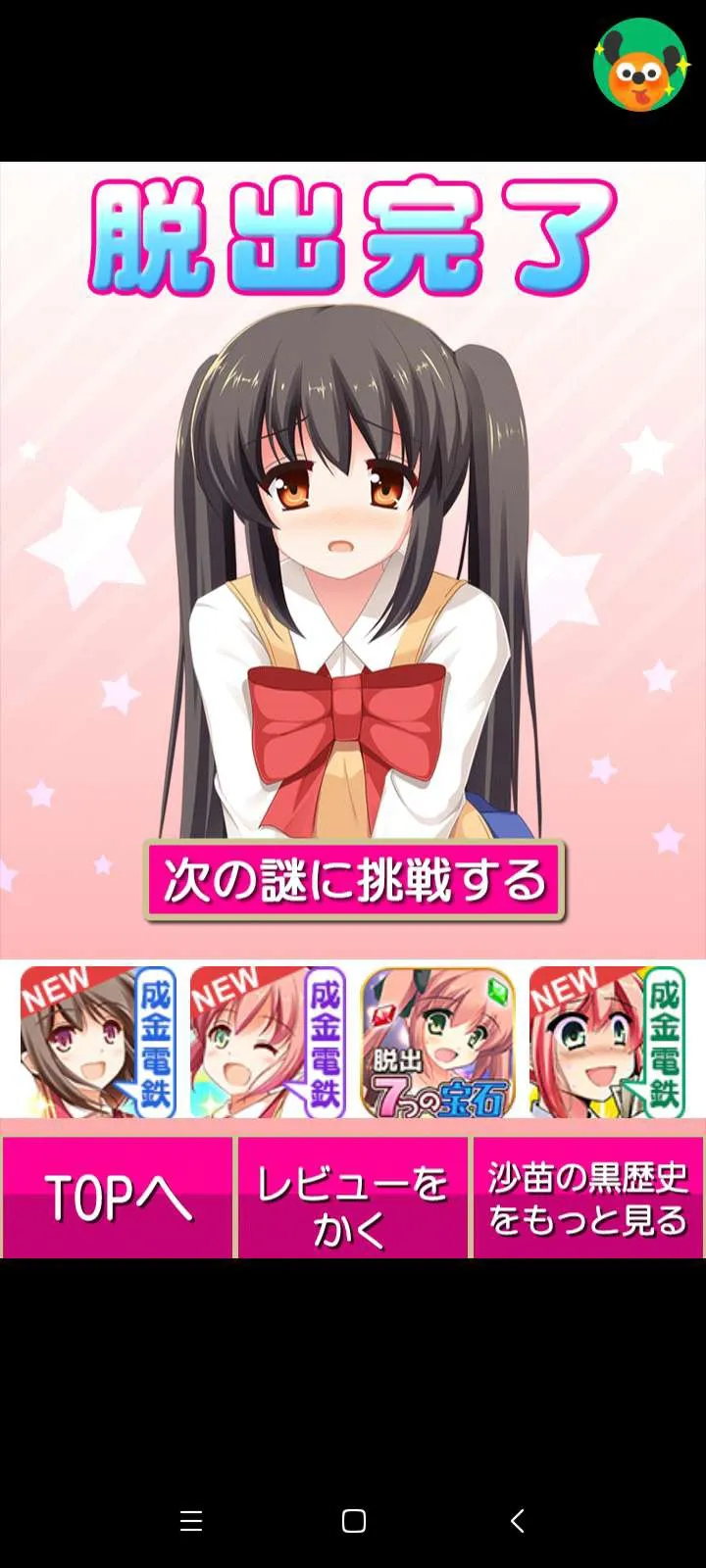Open the 成金電鉄 tile with the brown-haired girl

pos(98,1042)
